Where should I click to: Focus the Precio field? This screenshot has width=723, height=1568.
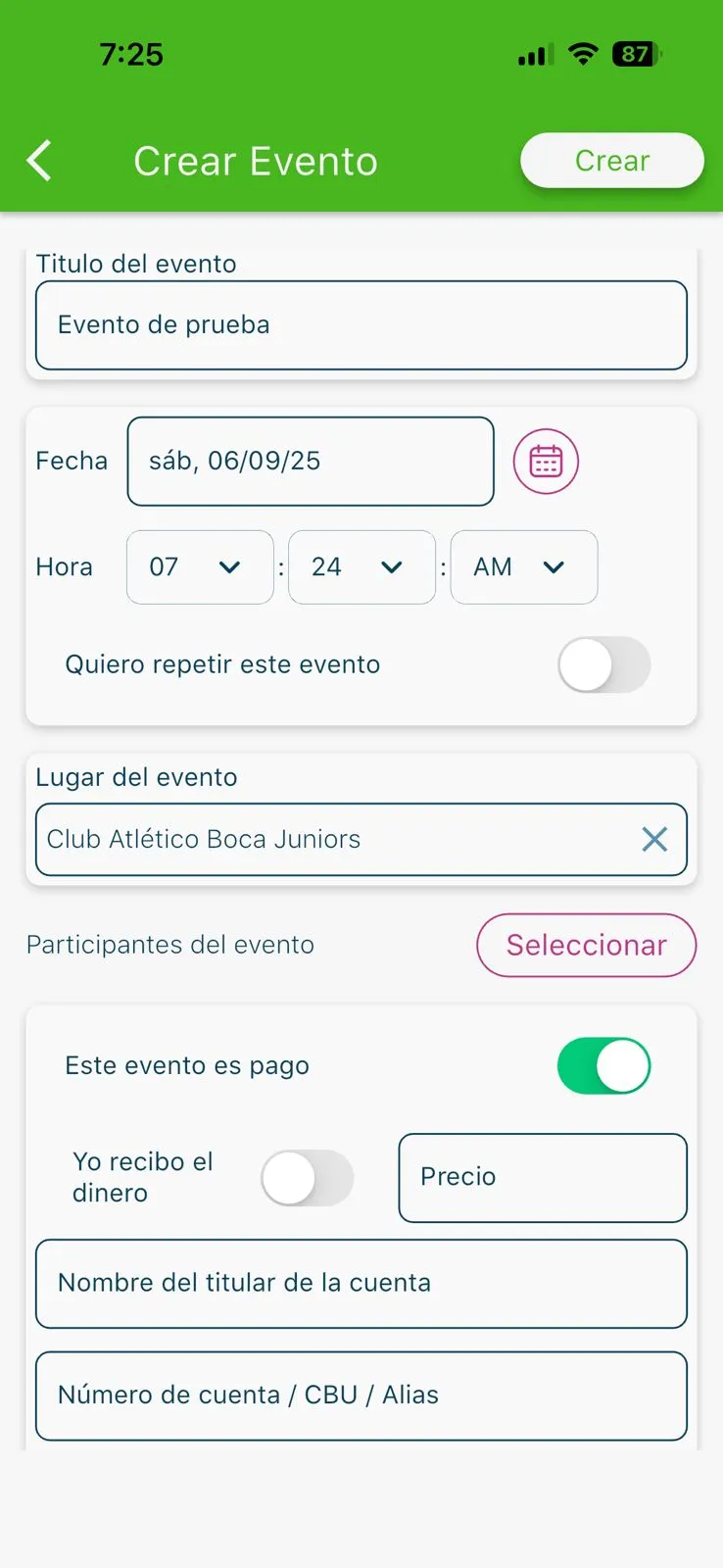[542, 1178]
